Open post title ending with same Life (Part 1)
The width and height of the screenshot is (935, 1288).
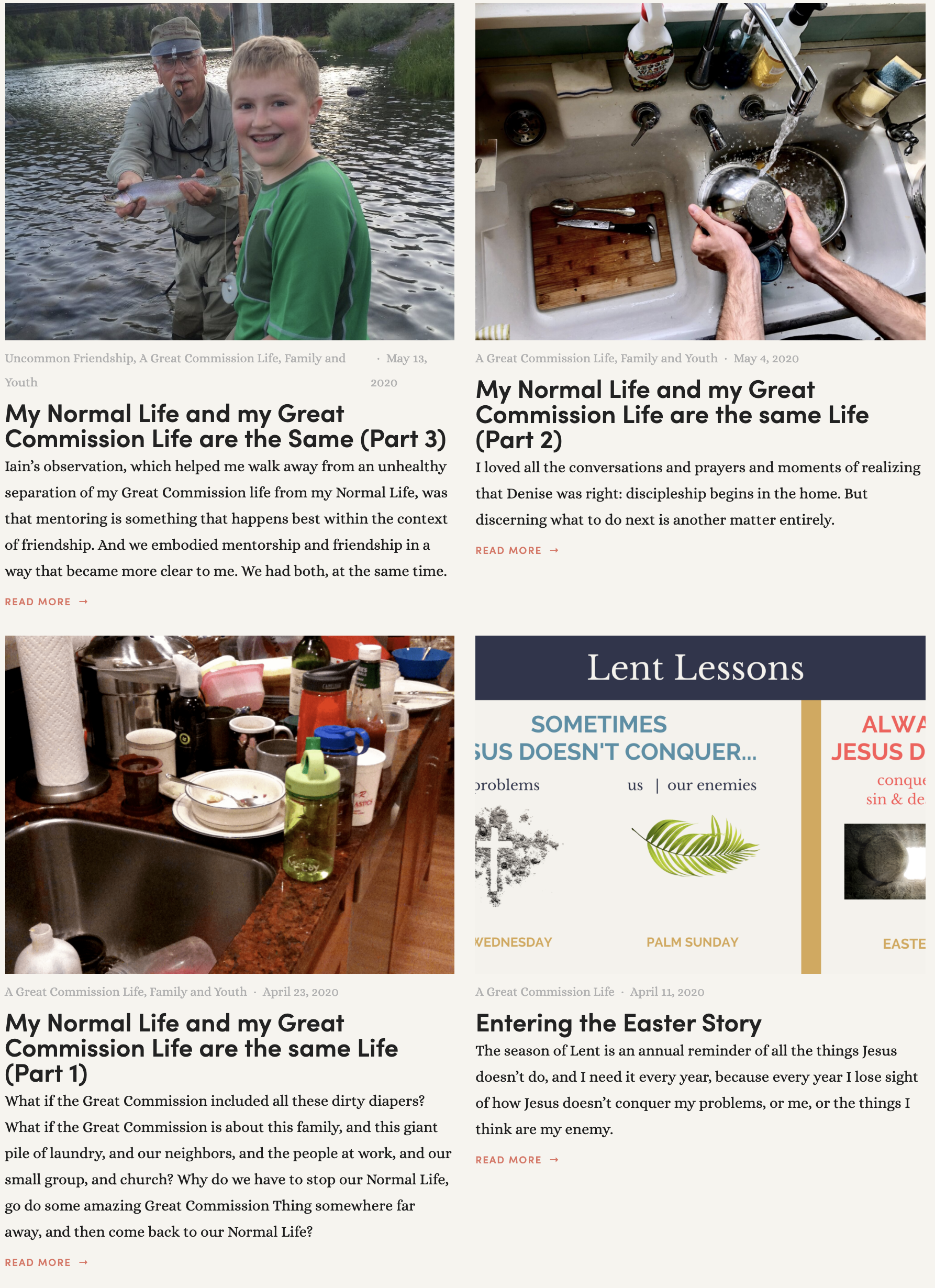pos(202,1048)
